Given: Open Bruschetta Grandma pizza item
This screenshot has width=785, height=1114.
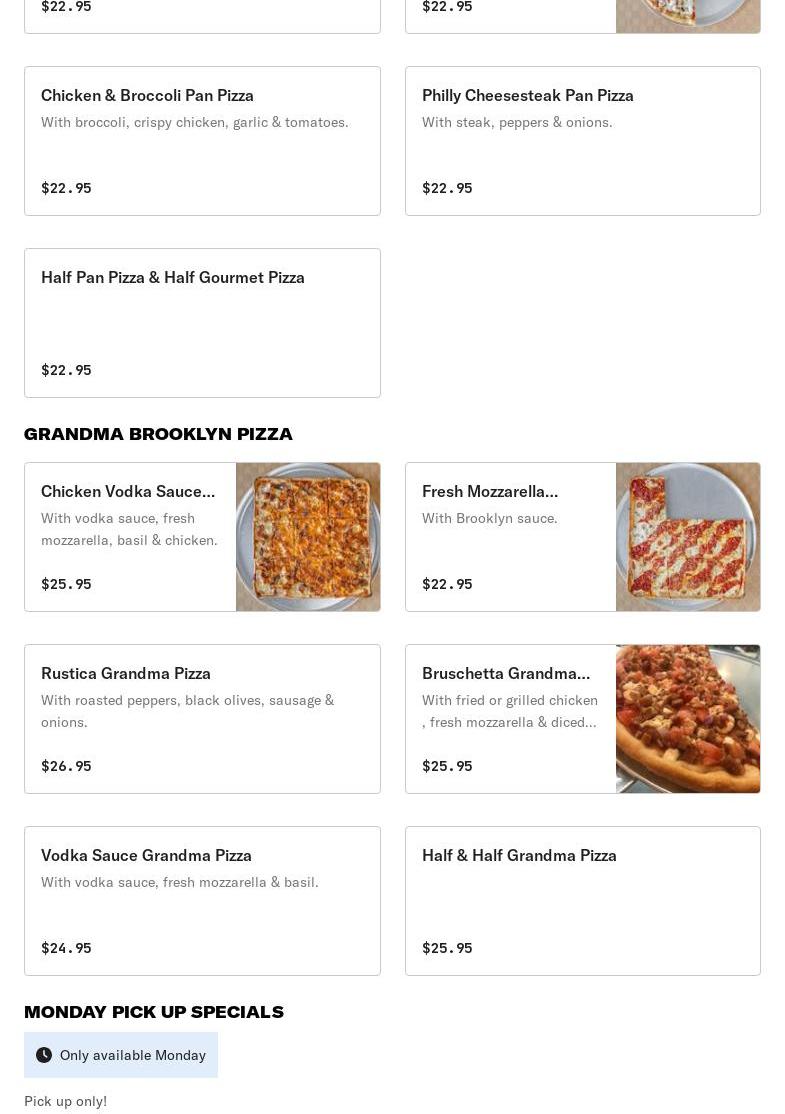Looking at the screenshot, I should coord(582,719).
